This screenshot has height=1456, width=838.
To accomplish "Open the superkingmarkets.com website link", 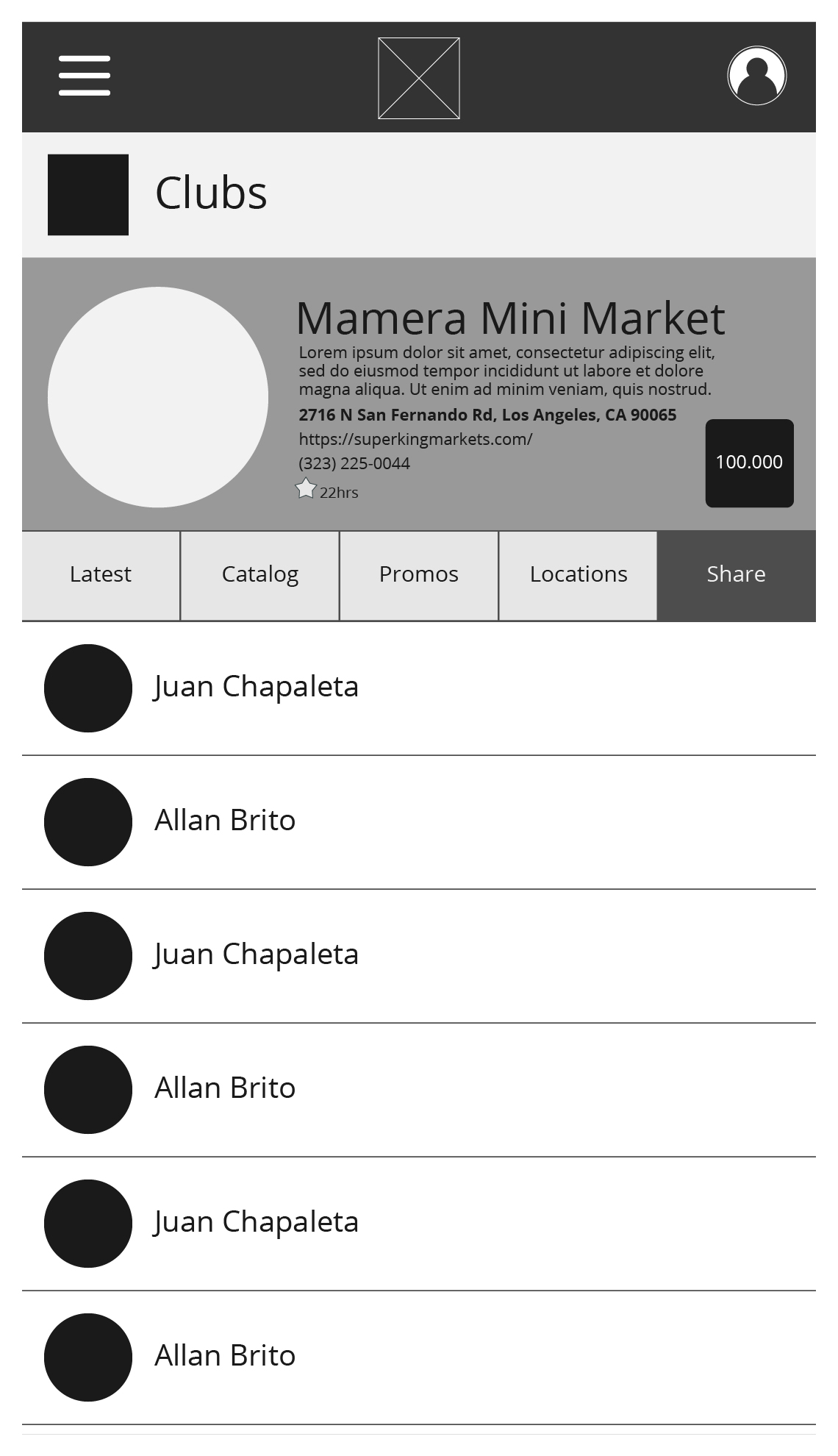I will [415, 439].
